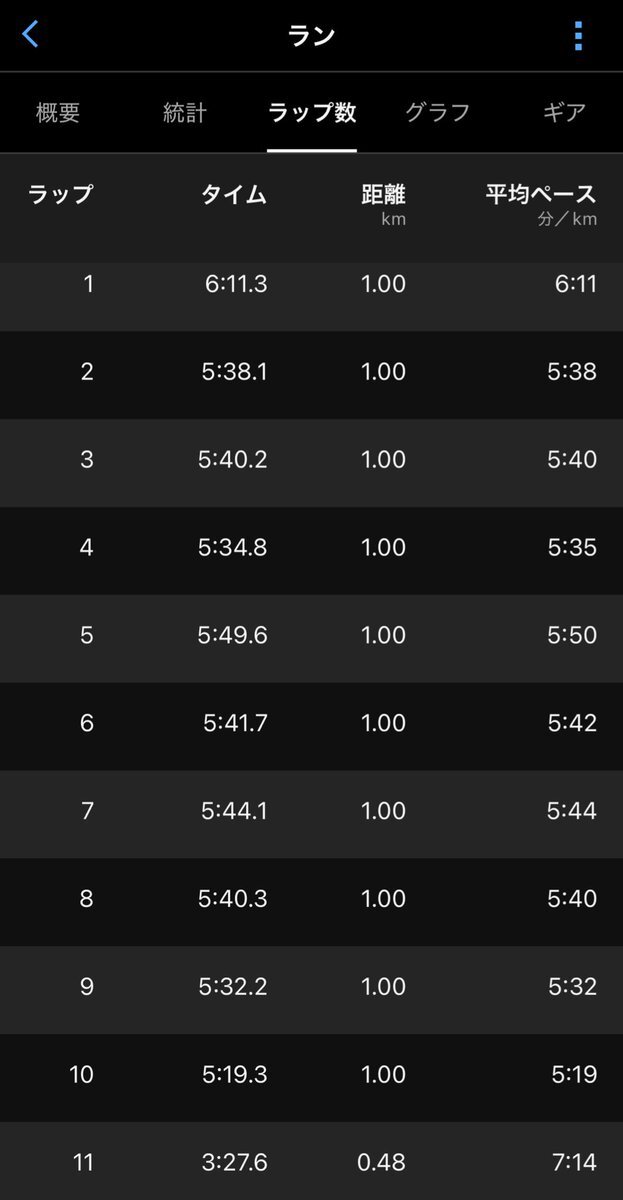
Task: Select the ラップ数 tab
Action: click(x=312, y=113)
